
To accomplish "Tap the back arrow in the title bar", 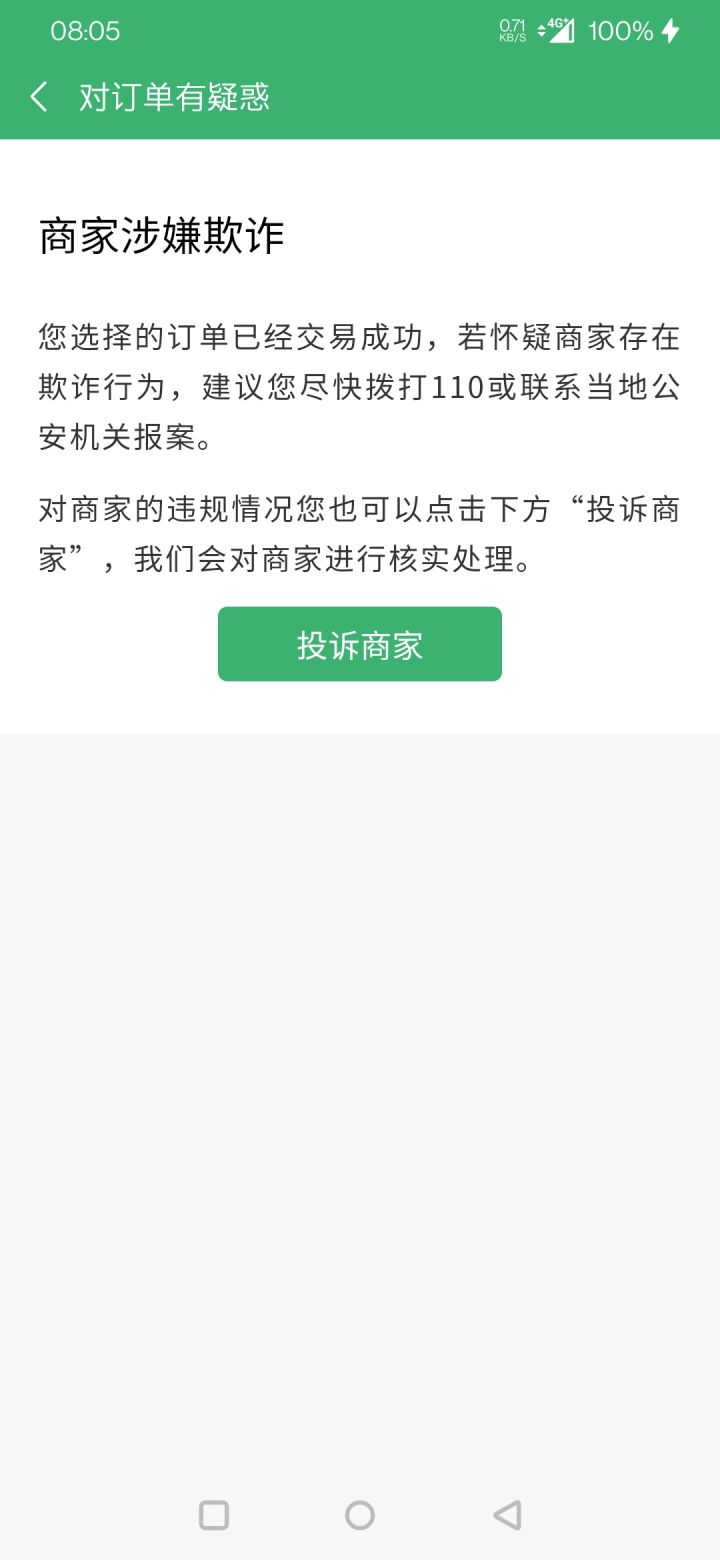I will [x=38, y=96].
